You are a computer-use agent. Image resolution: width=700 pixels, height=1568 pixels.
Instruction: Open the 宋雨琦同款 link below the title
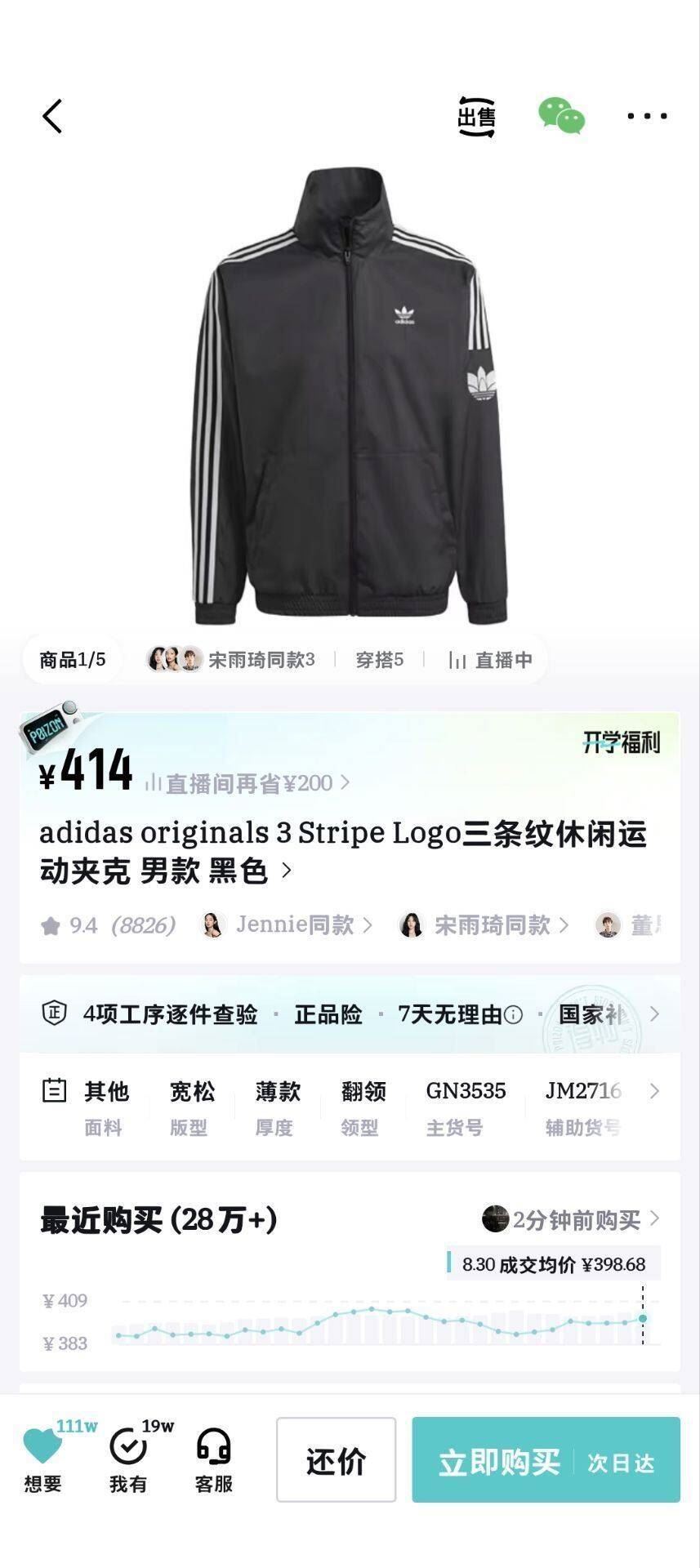[x=484, y=924]
